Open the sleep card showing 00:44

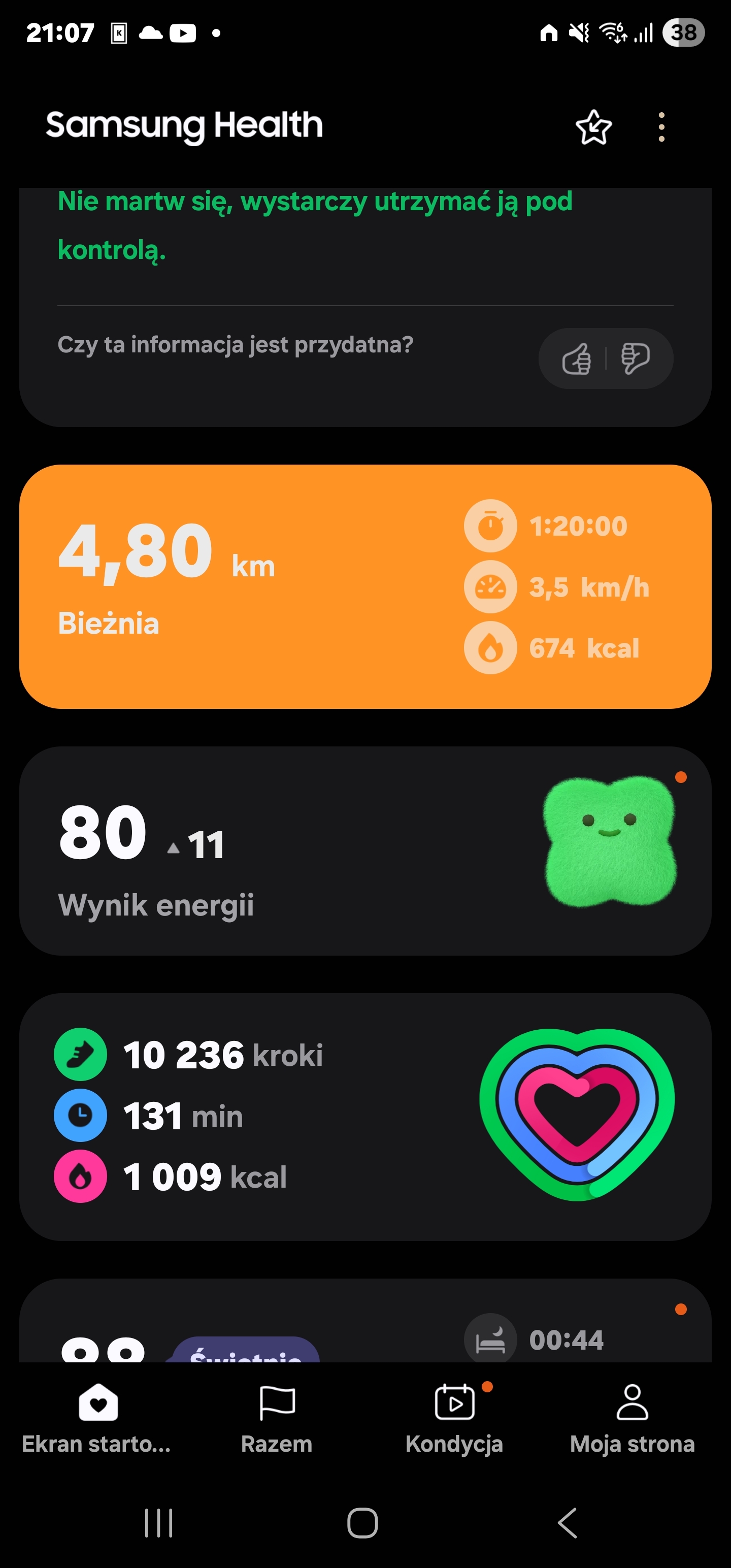pyautogui.click(x=365, y=1327)
